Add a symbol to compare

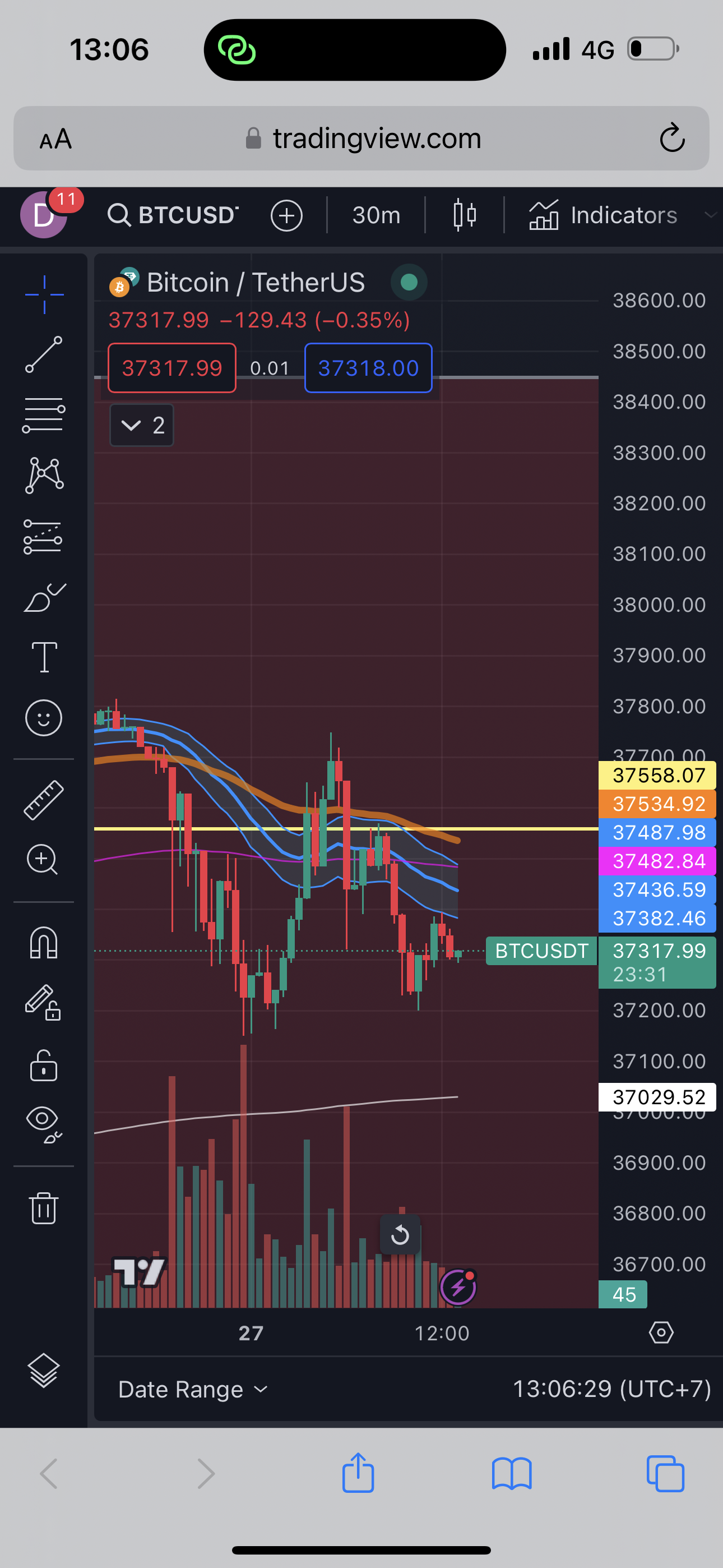tap(286, 215)
